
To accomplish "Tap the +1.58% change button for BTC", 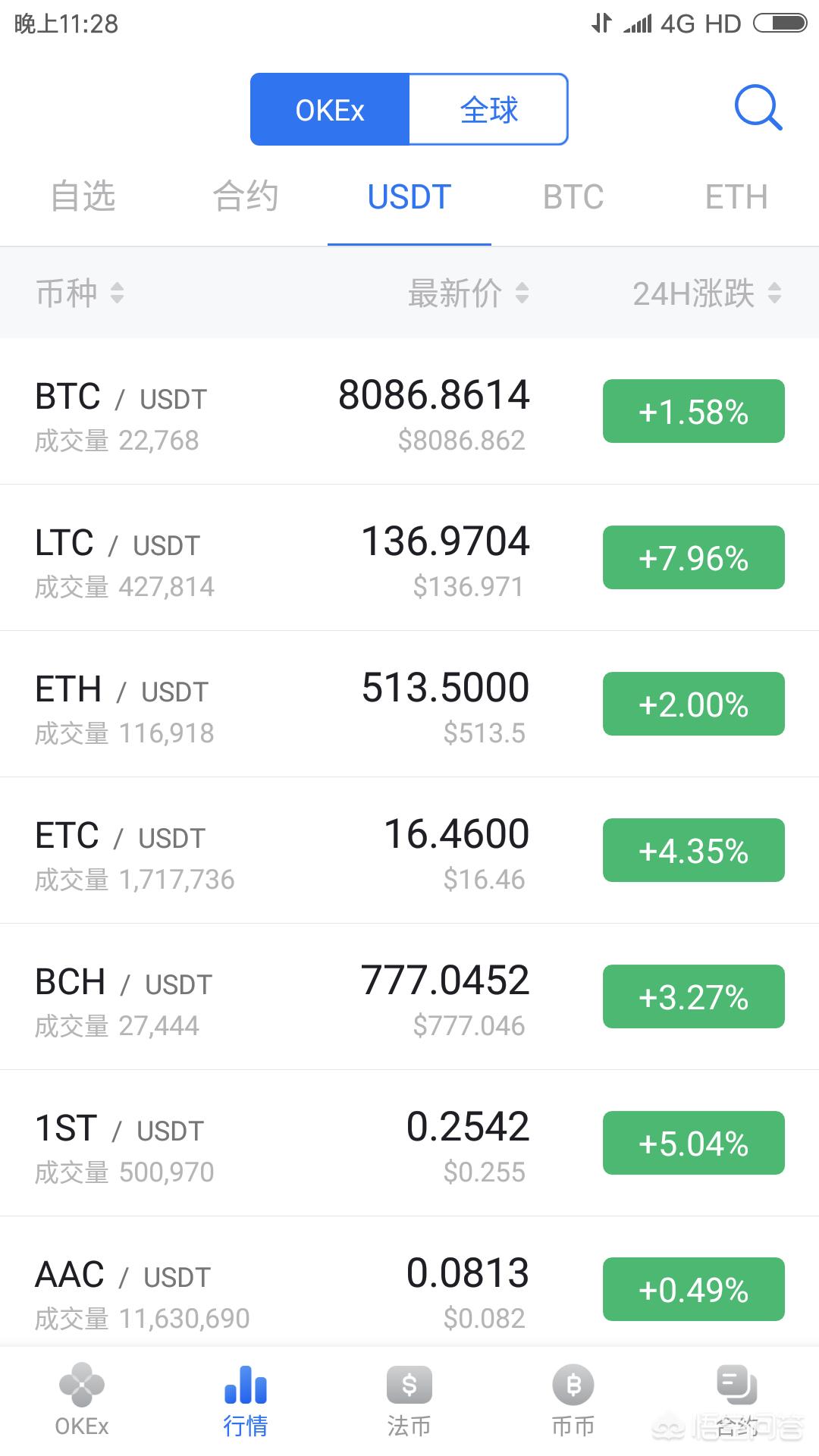I will pos(692,412).
